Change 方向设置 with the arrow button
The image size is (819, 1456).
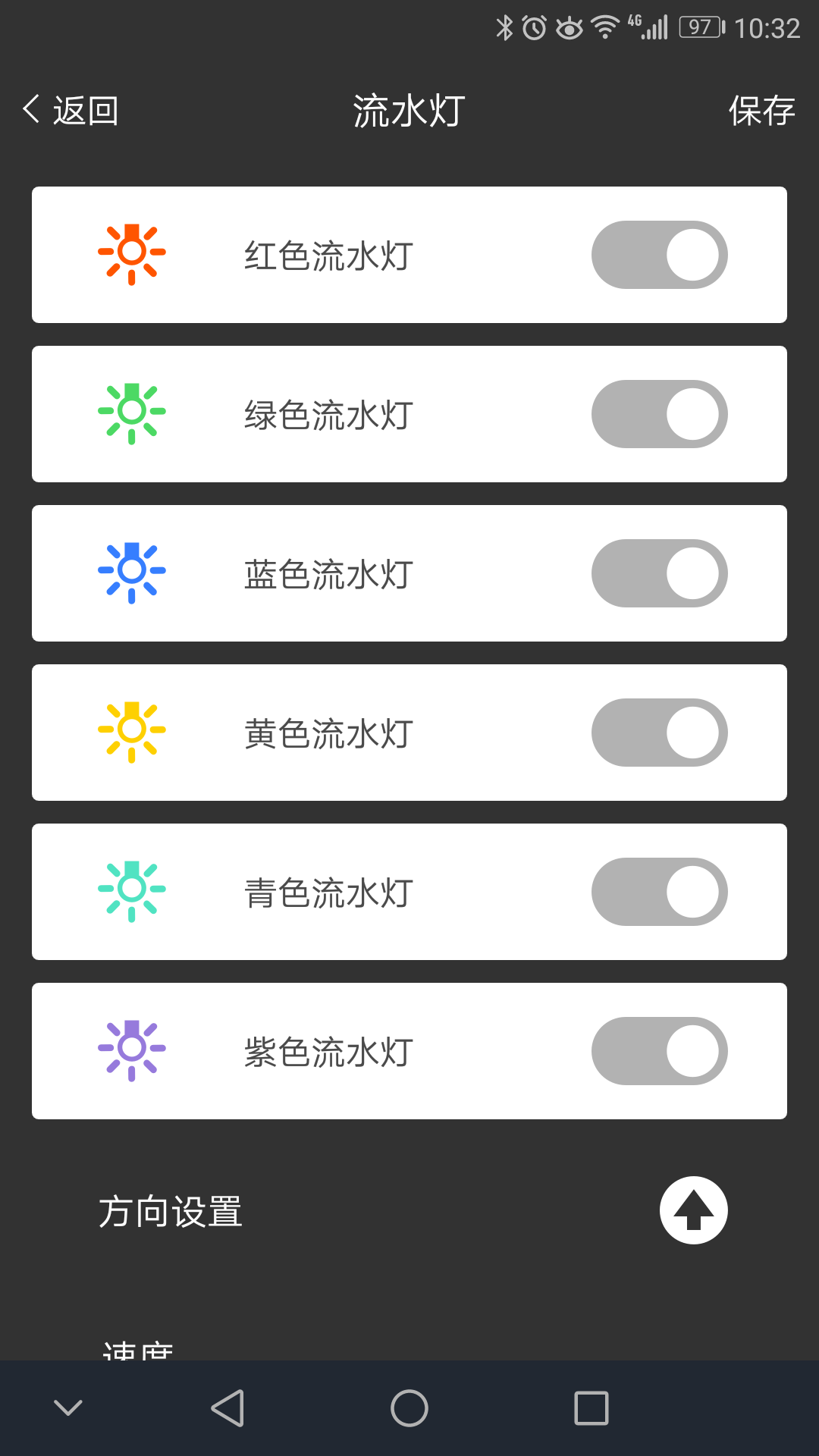(693, 1210)
